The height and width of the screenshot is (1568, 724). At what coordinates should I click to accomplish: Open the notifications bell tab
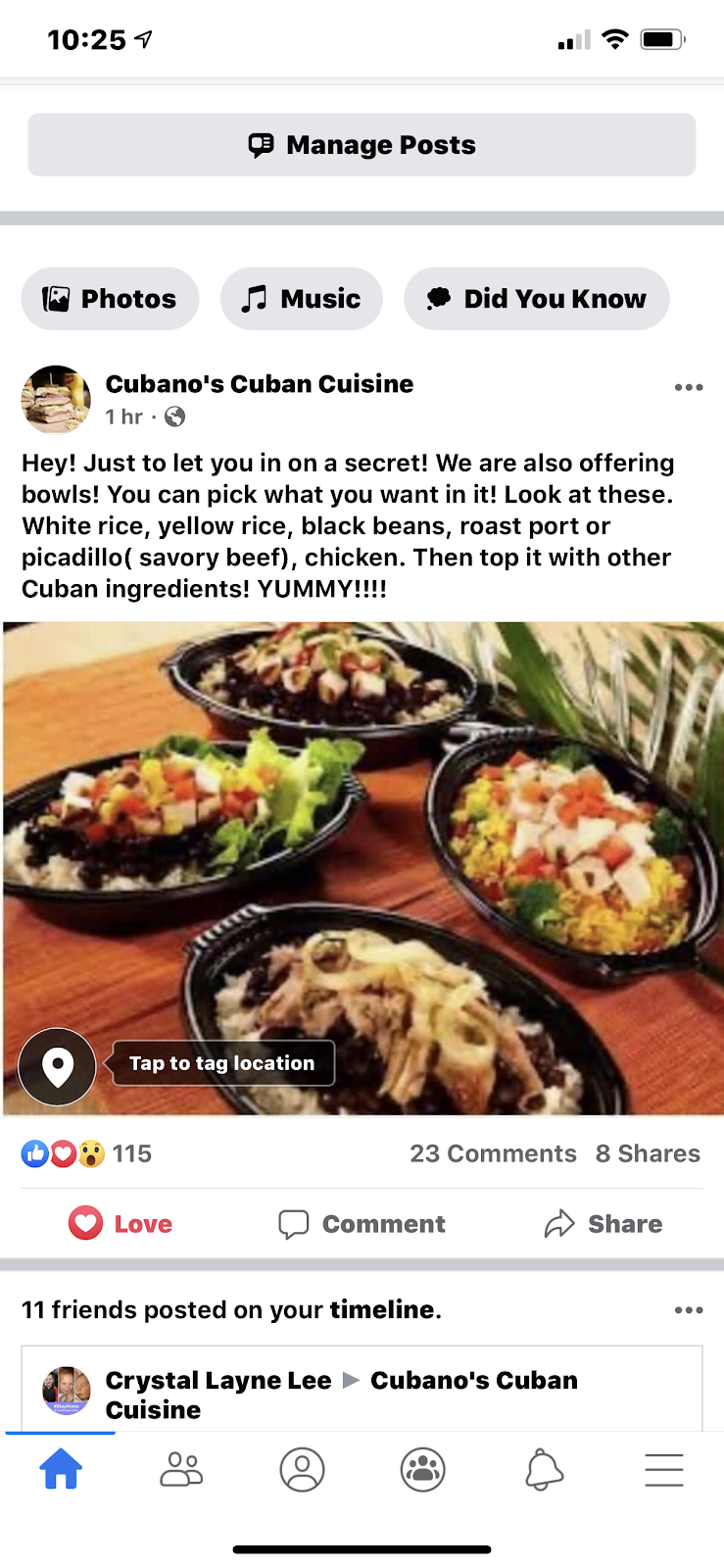[544, 1470]
